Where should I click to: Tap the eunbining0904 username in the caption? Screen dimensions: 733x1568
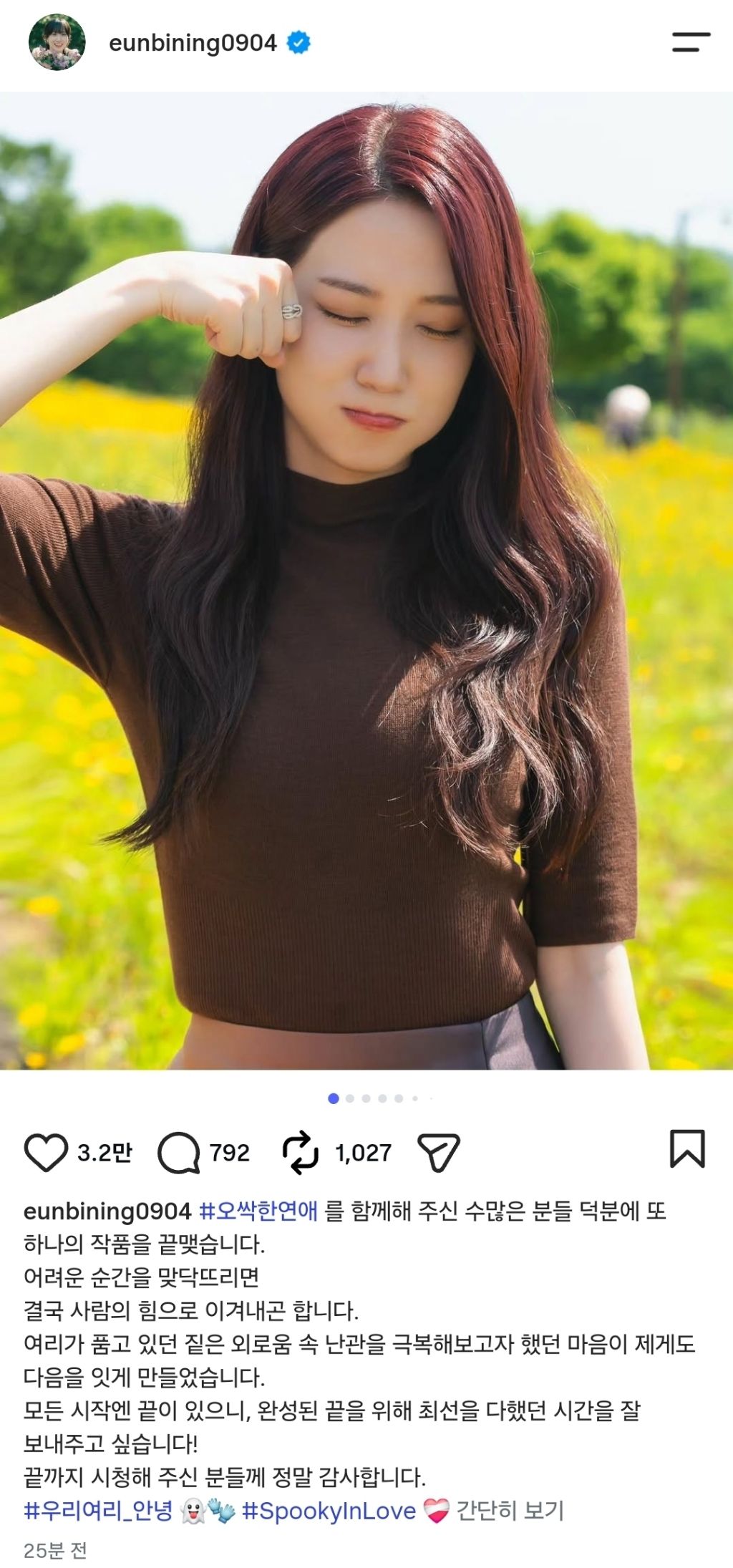(107, 1211)
